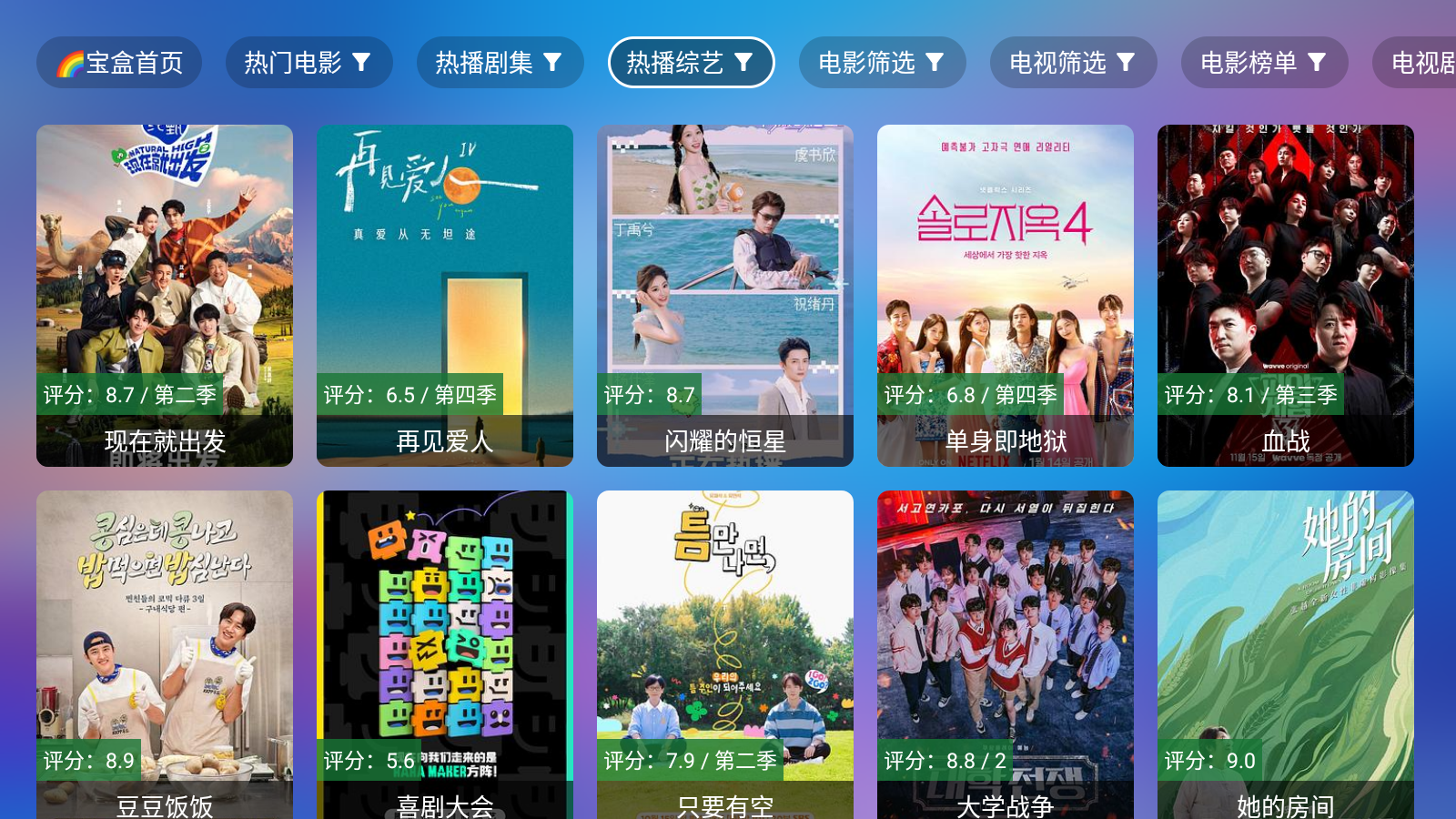Viewport: 1456px width, 819px height.
Task: Go to the 宝盒首页 home tab
Action: tap(119, 63)
